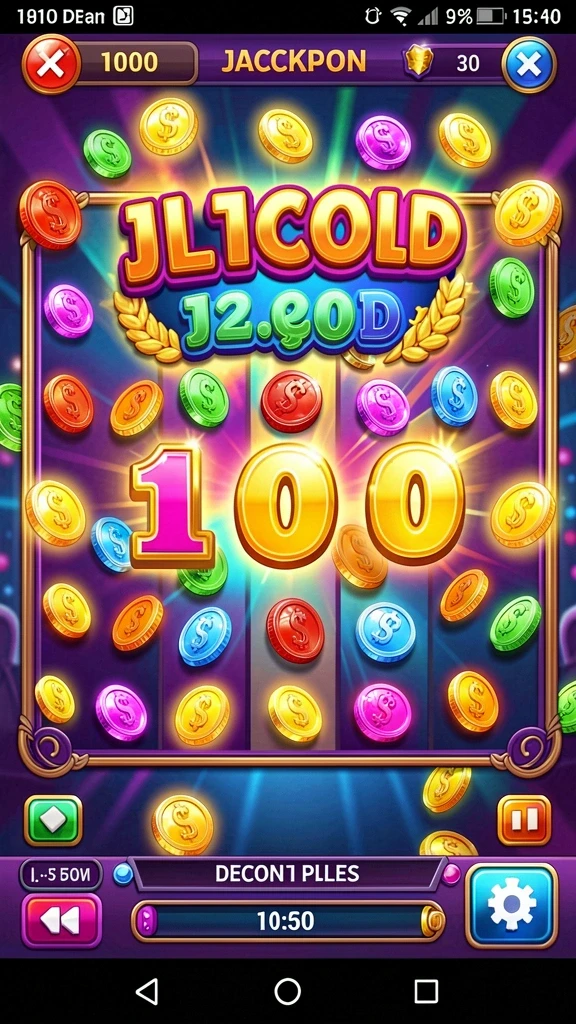Tap the pink rewind button
This screenshot has width=576, height=1024.
[61, 920]
